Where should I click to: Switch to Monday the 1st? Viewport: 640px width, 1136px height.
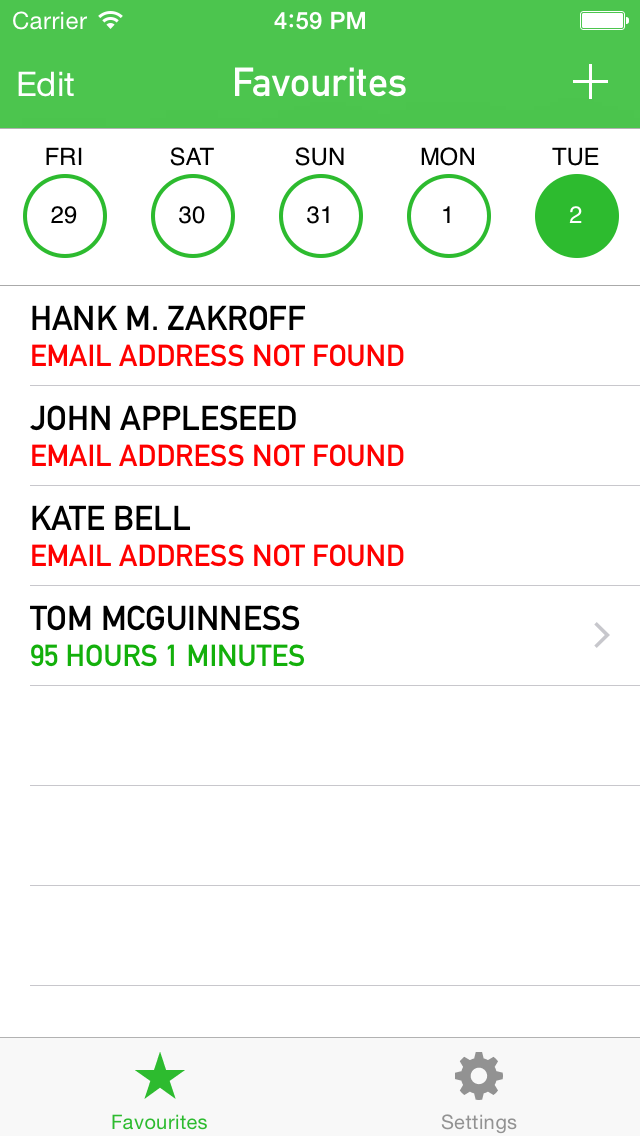point(448,215)
